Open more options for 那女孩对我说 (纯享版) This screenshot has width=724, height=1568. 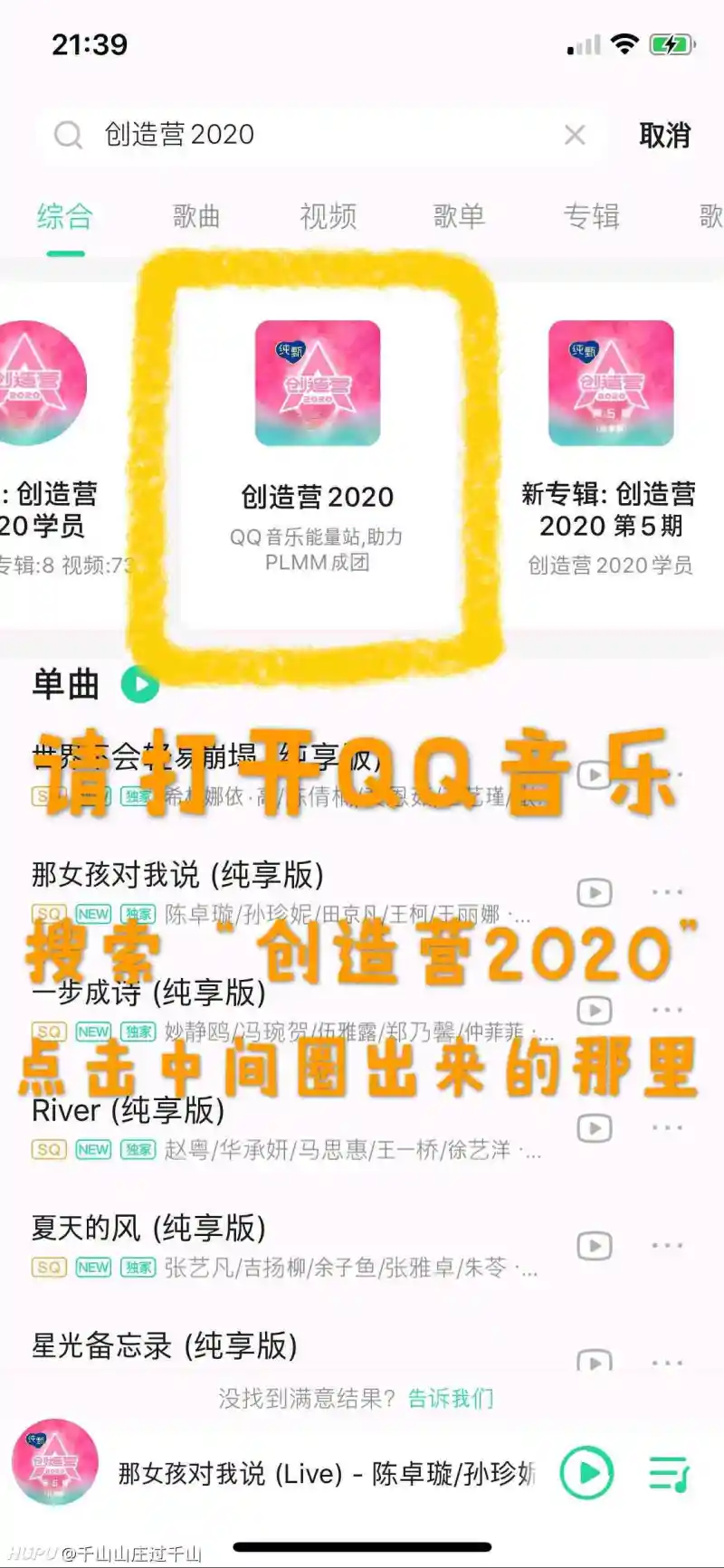(x=668, y=892)
